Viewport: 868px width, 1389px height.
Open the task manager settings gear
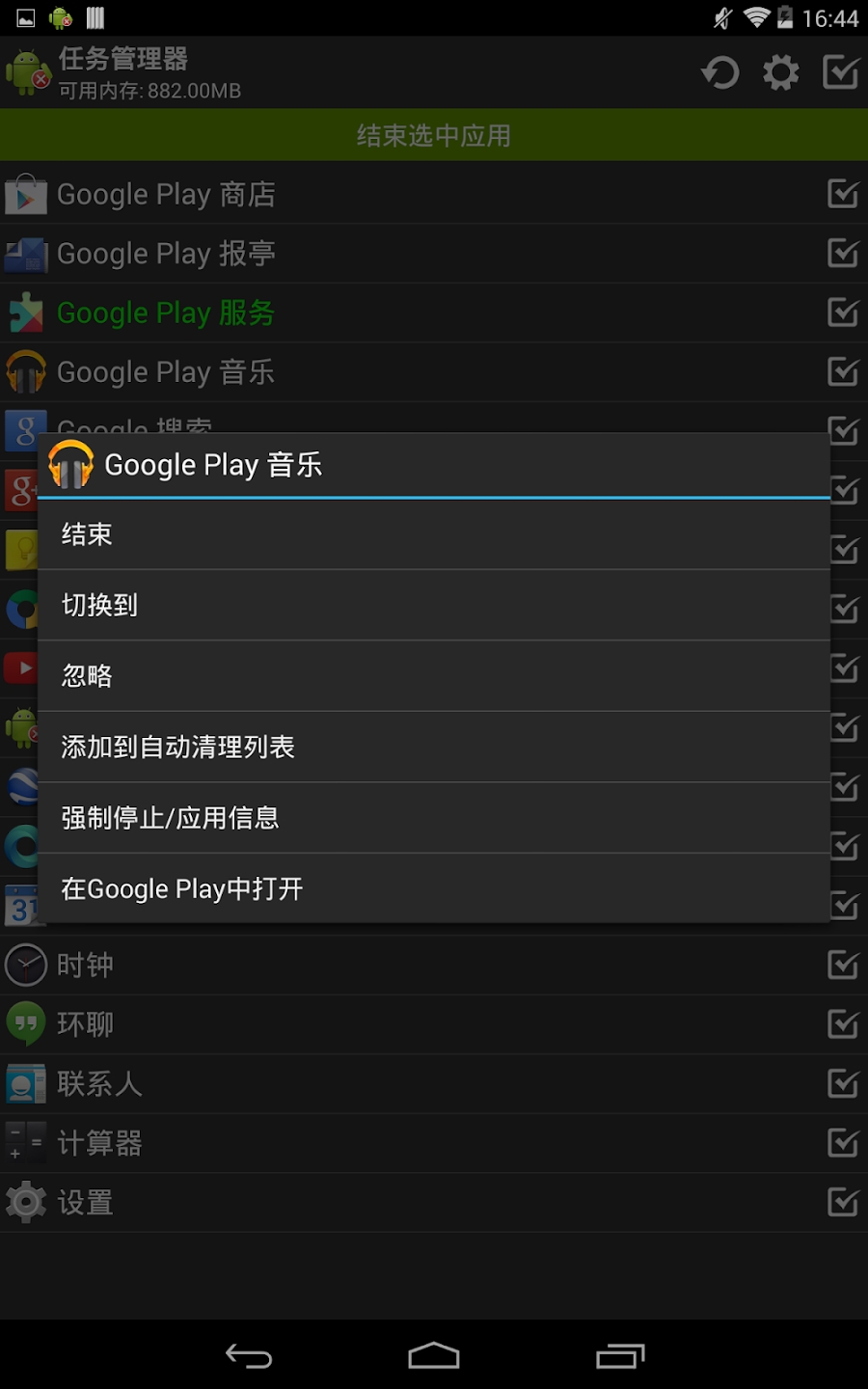[x=780, y=71]
